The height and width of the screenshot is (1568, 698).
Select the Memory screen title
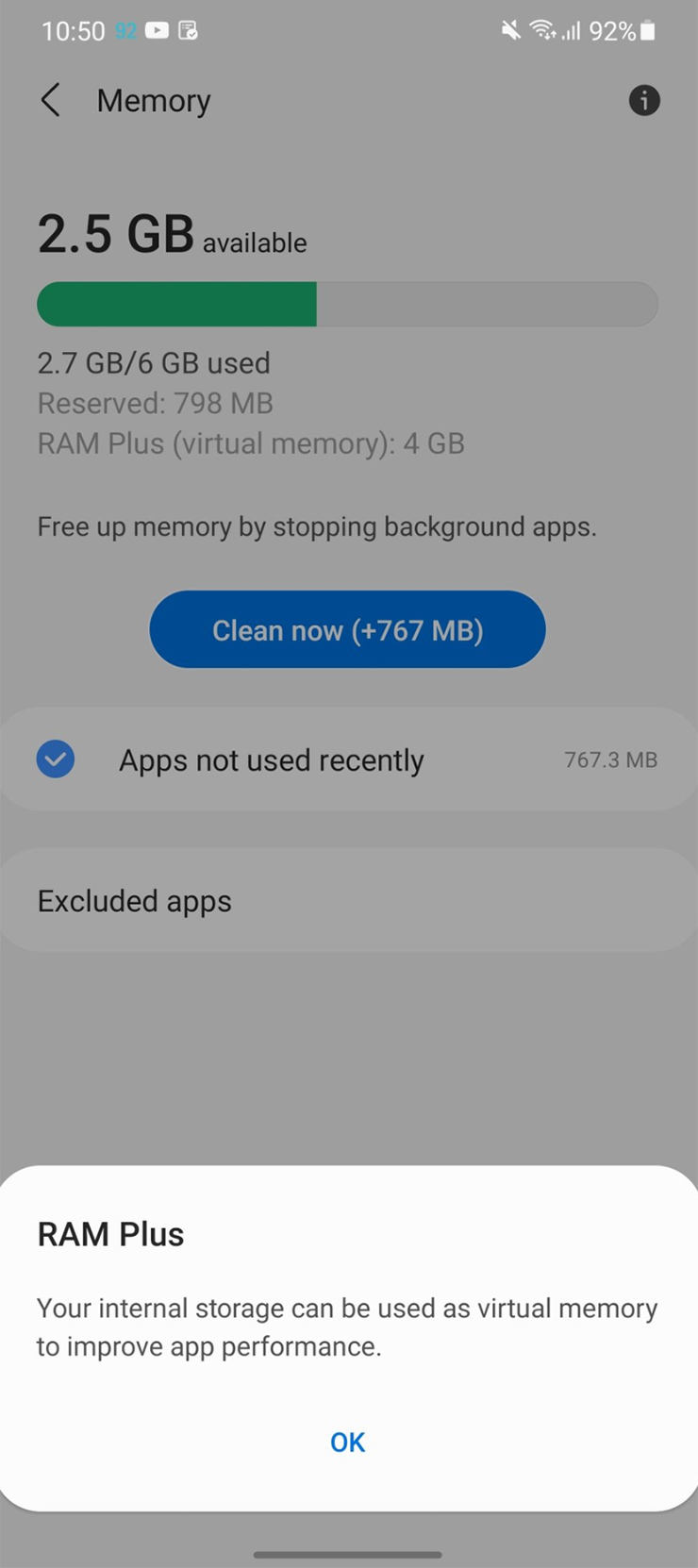tap(152, 101)
